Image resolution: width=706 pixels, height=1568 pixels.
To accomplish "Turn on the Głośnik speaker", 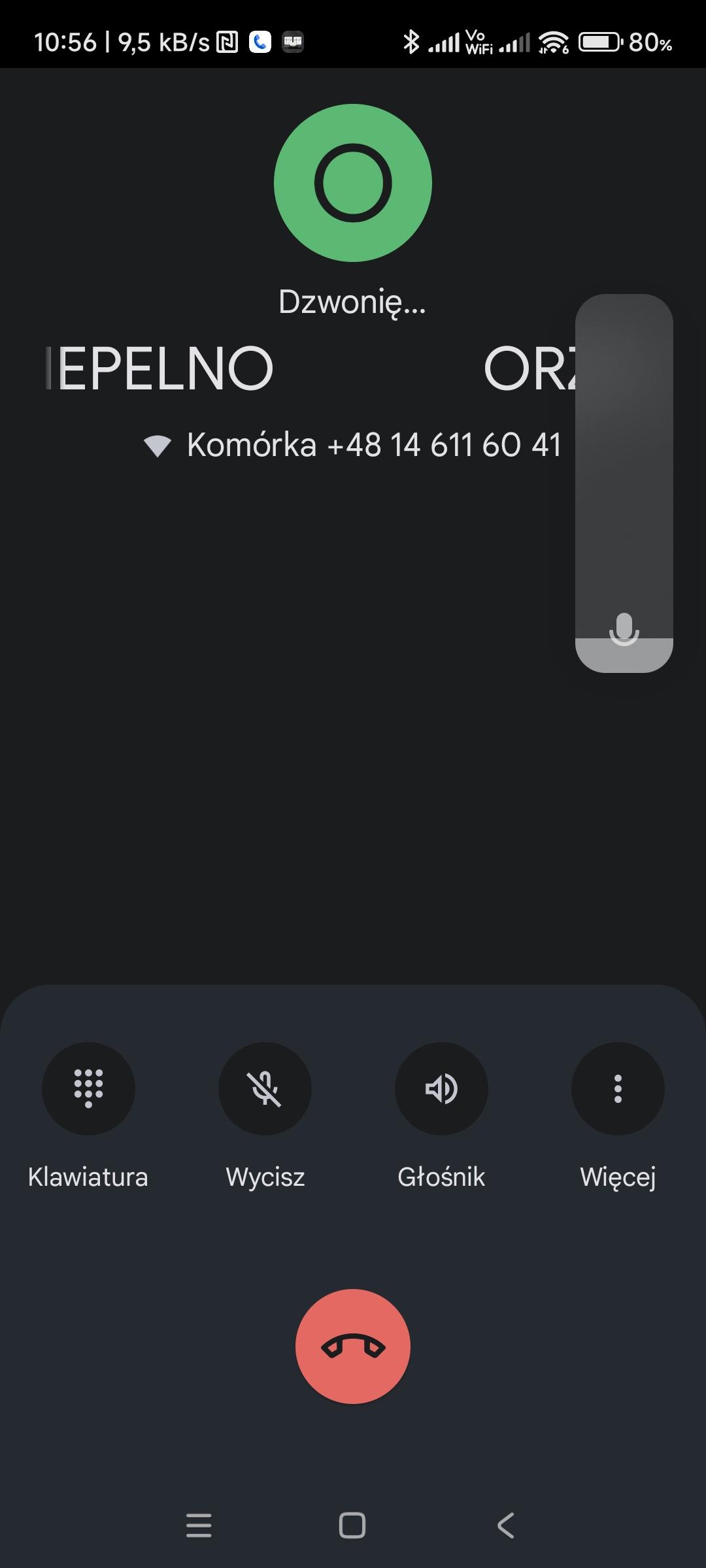I will (x=441, y=1088).
